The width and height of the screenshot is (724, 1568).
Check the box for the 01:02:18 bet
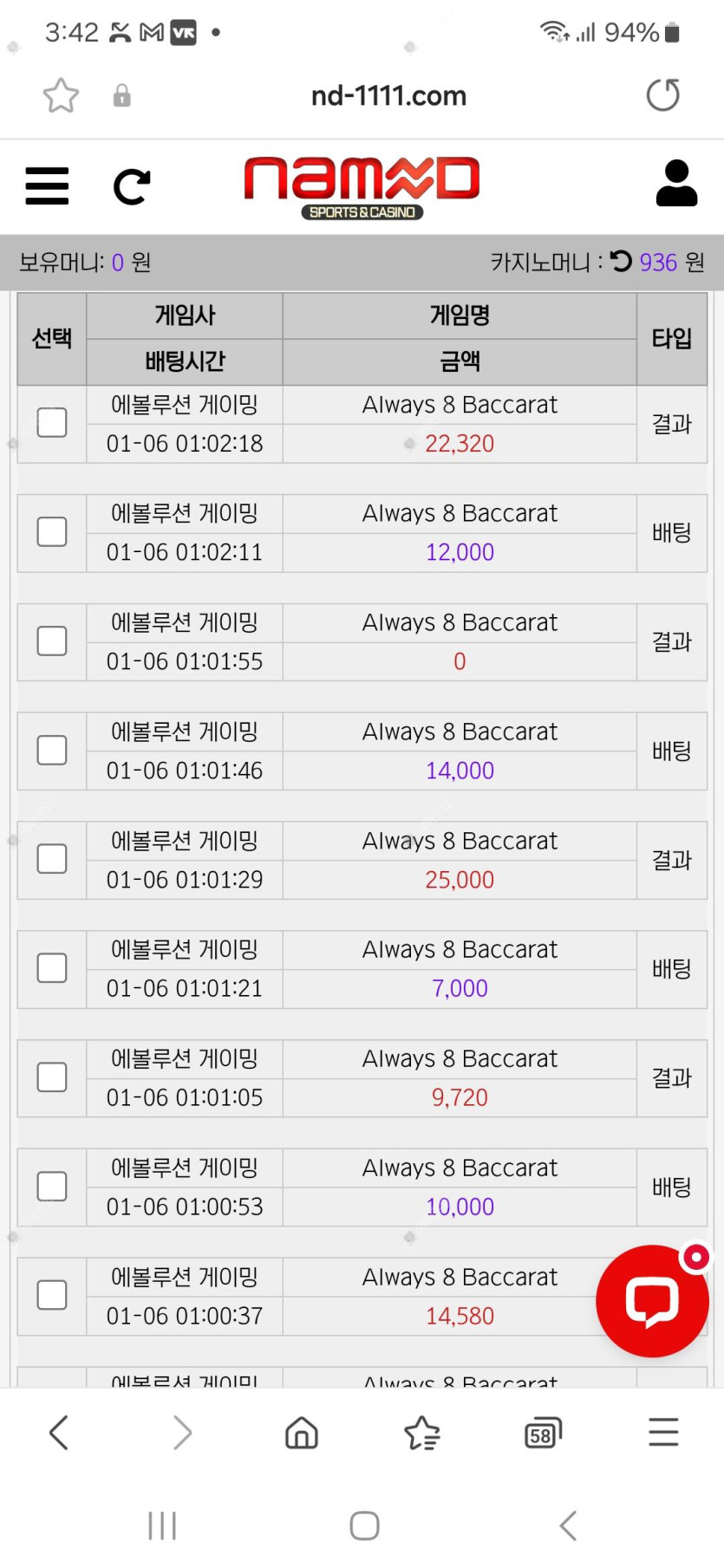52,423
